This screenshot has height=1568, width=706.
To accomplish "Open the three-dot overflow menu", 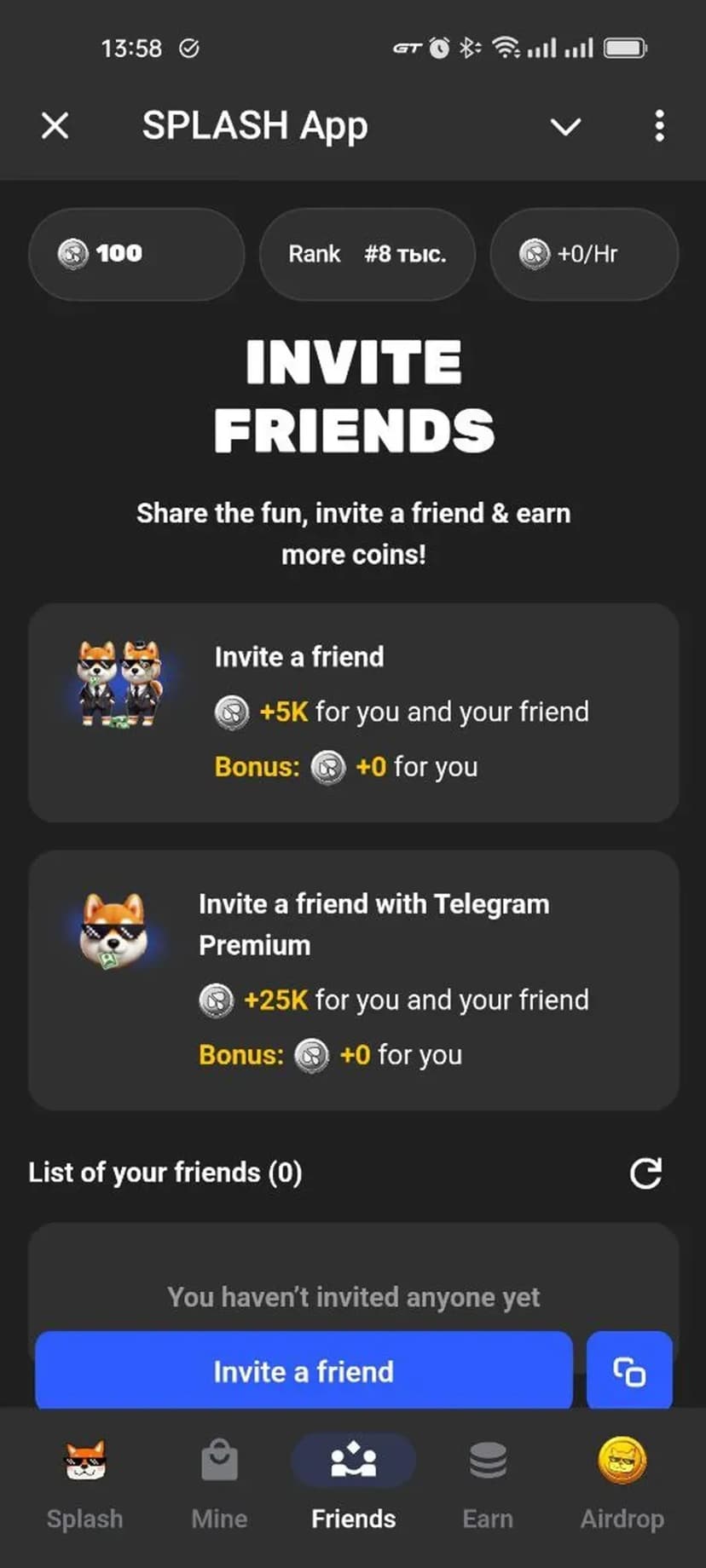I will [659, 126].
